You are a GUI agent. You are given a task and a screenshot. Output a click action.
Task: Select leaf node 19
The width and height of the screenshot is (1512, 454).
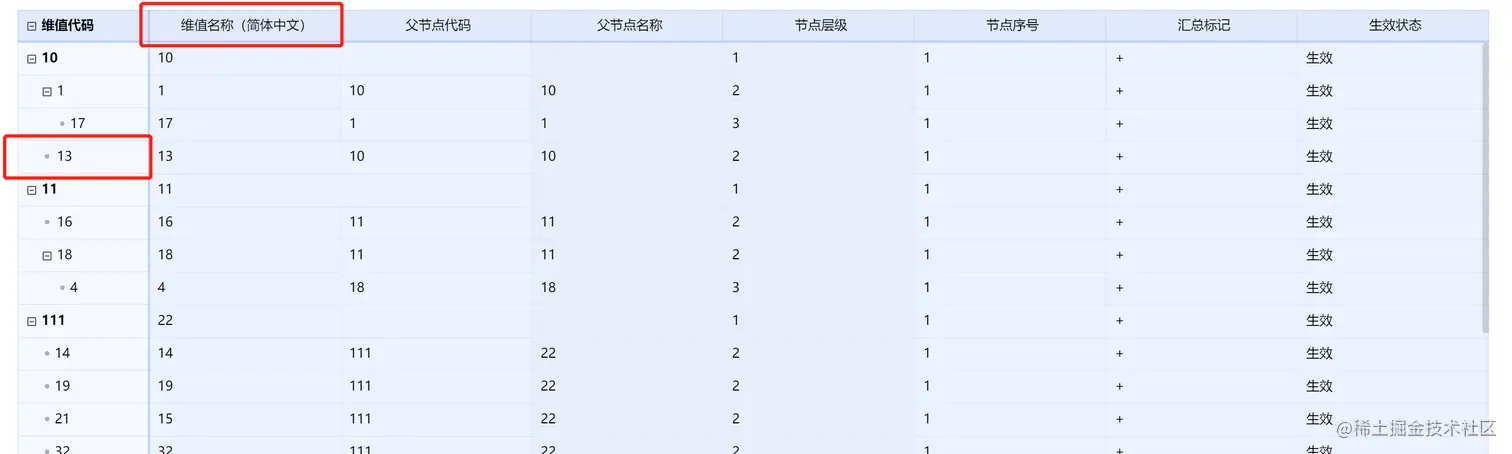pos(62,387)
